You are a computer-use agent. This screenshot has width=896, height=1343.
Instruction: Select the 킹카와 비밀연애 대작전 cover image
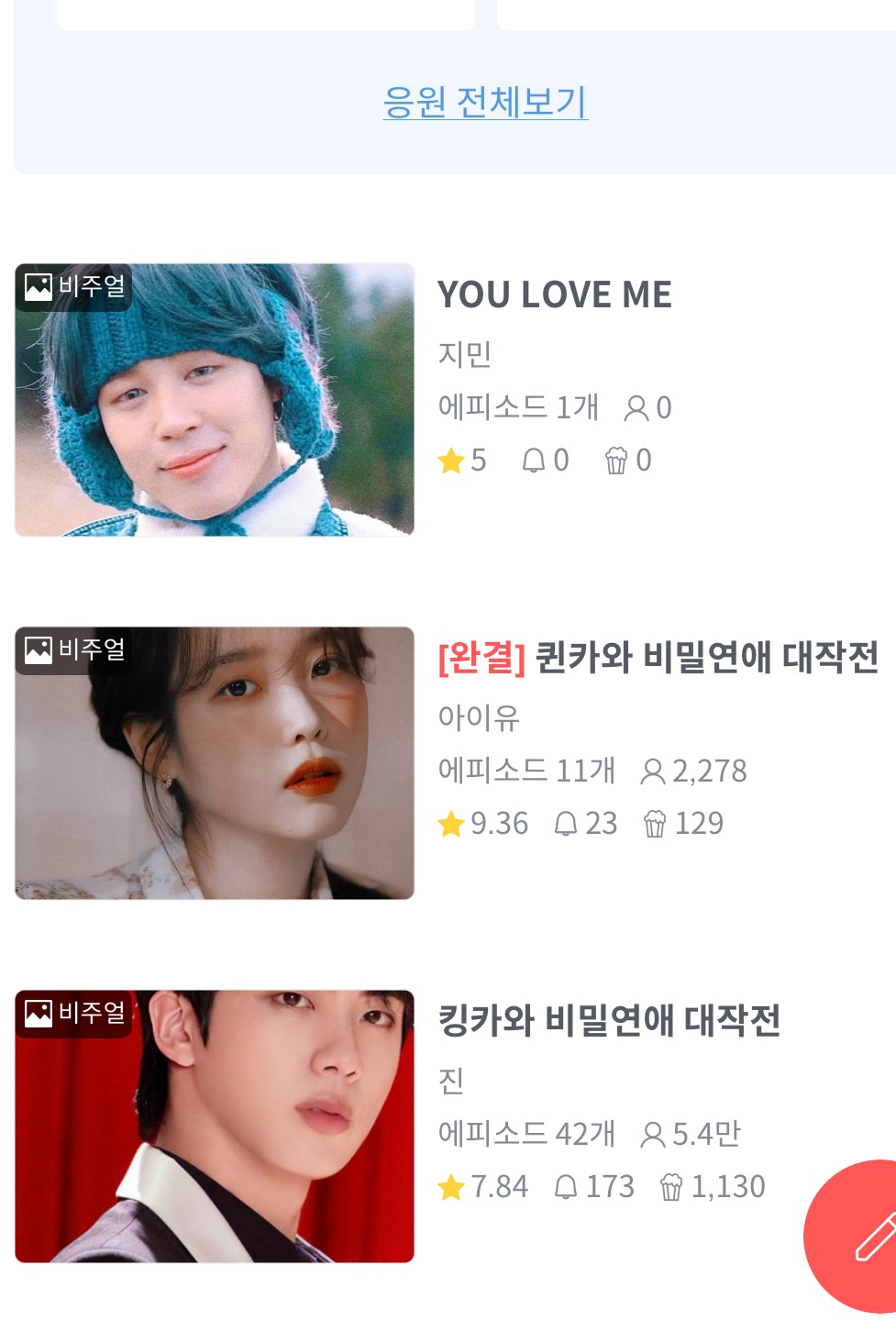[x=215, y=1127]
